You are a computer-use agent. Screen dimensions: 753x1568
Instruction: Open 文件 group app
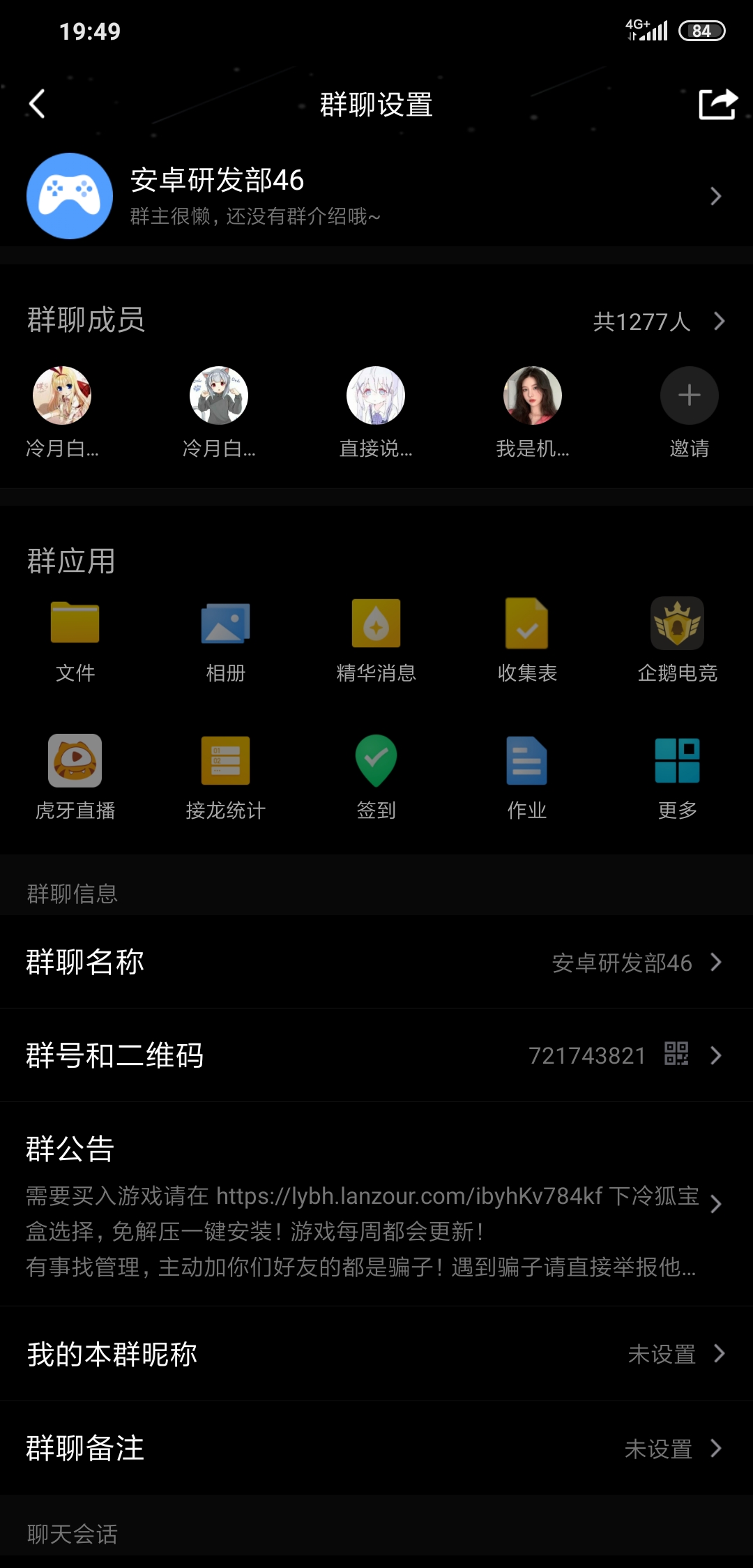click(x=75, y=623)
